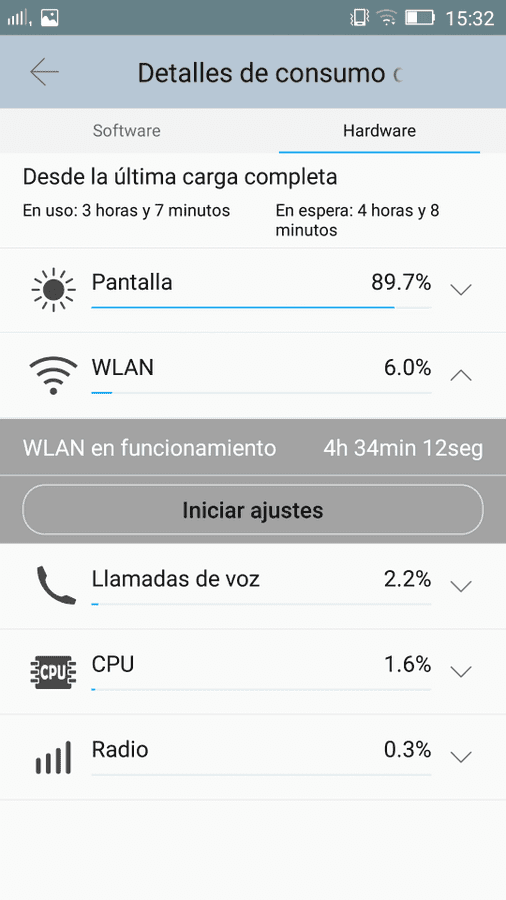Switch to the Software tab
506x900 pixels.
point(126,130)
